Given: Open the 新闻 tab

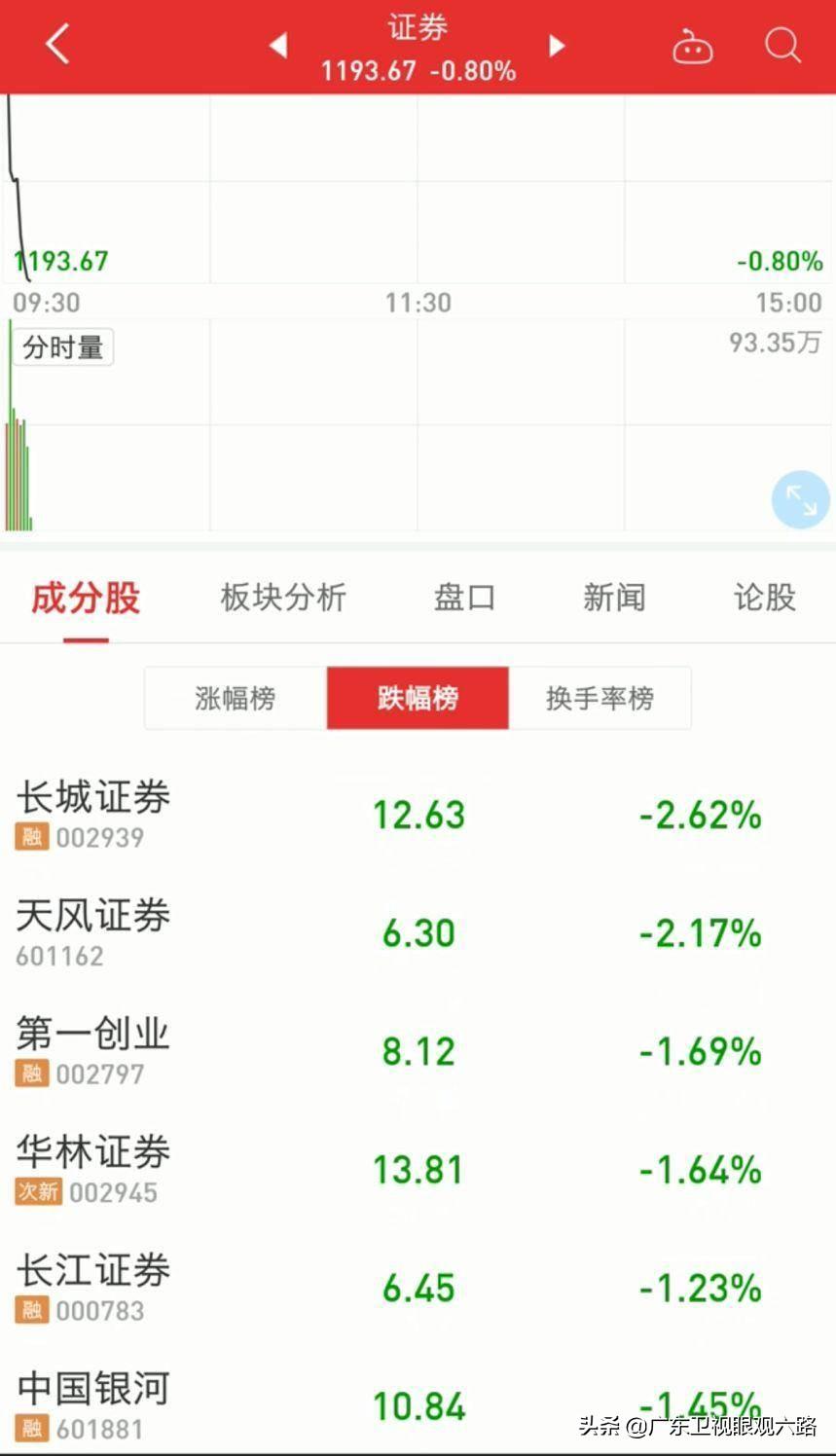Looking at the screenshot, I should [614, 598].
